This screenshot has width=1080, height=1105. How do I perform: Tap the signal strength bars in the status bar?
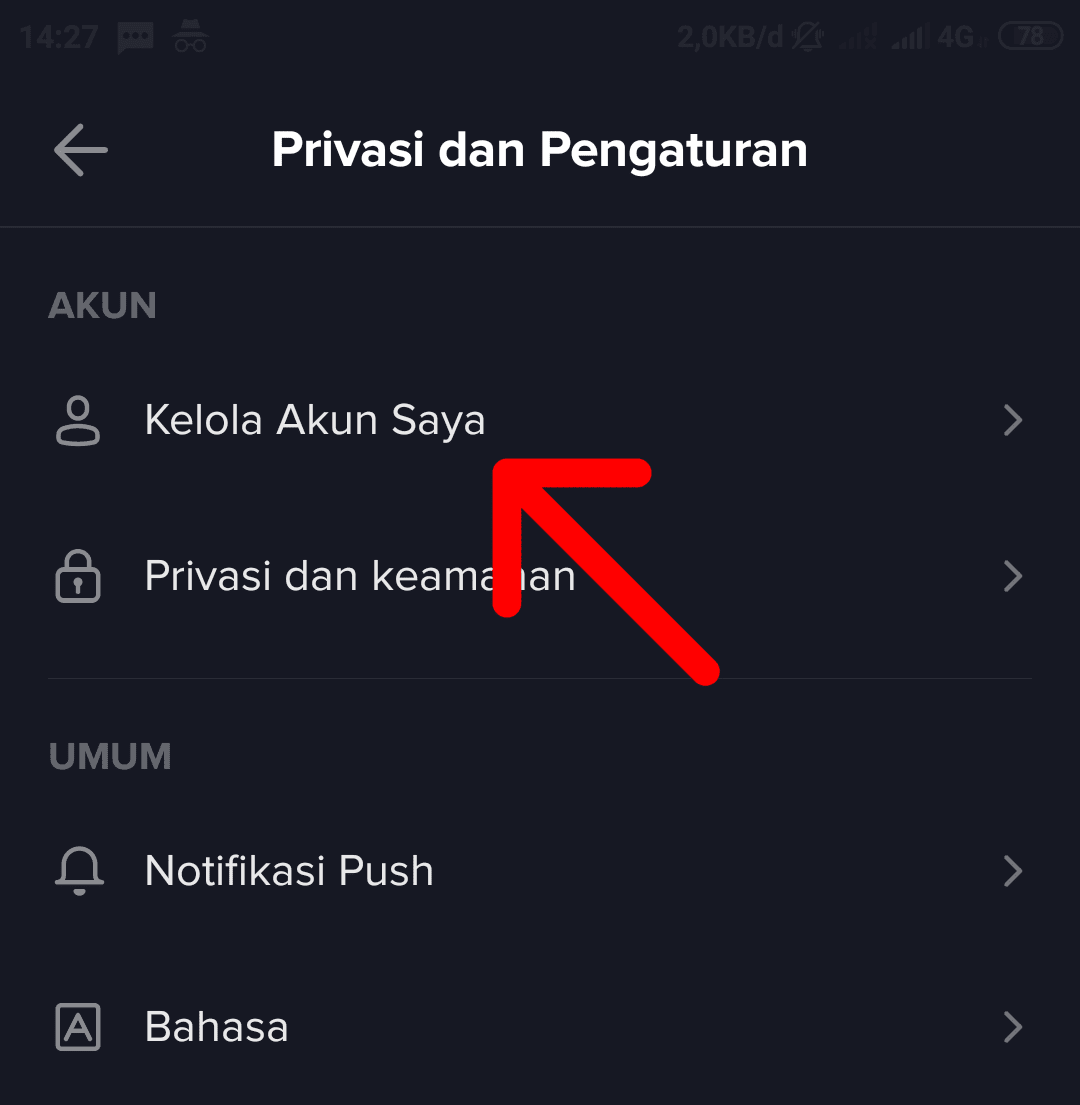[908, 36]
